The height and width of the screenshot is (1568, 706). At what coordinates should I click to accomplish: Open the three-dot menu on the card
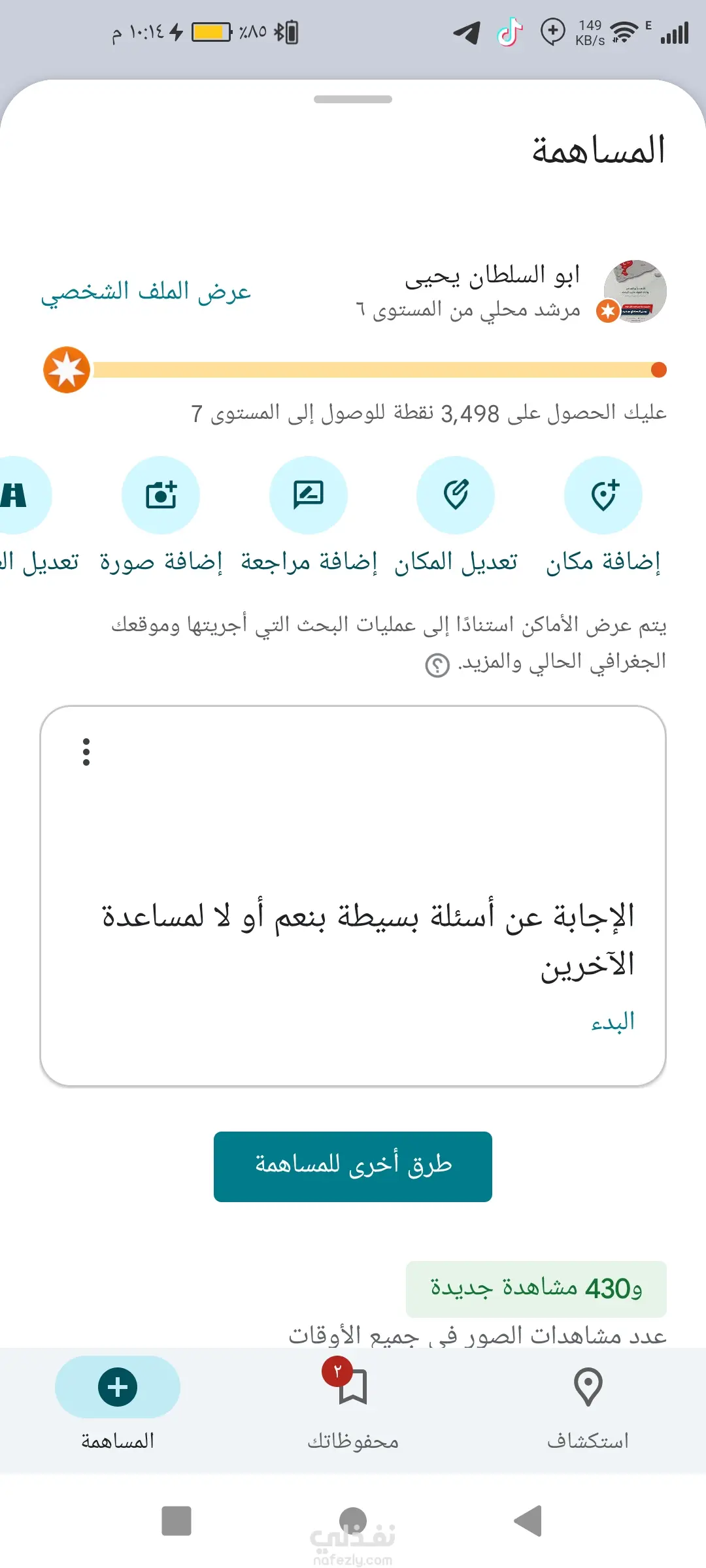click(86, 752)
